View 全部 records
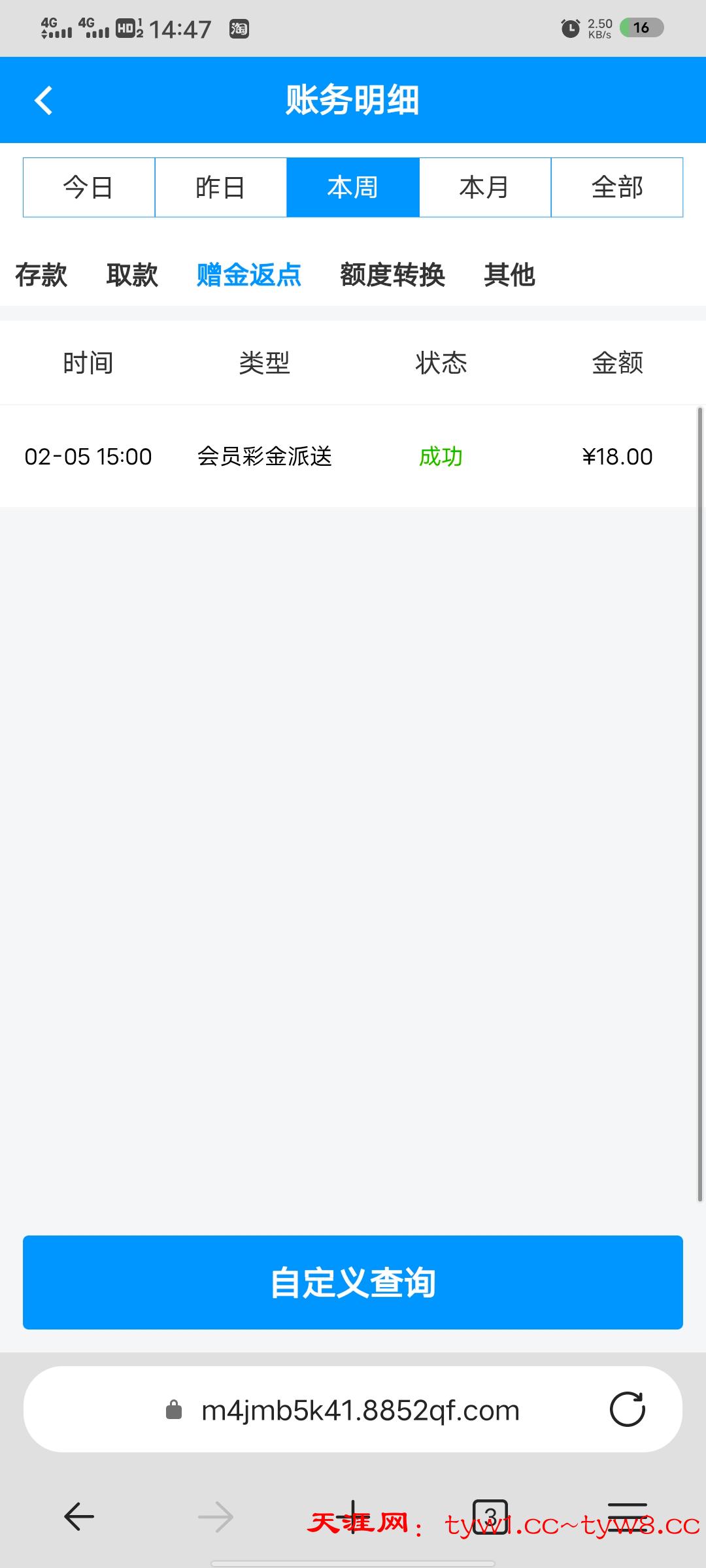This screenshot has height=1568, width=706. [617, 188]
